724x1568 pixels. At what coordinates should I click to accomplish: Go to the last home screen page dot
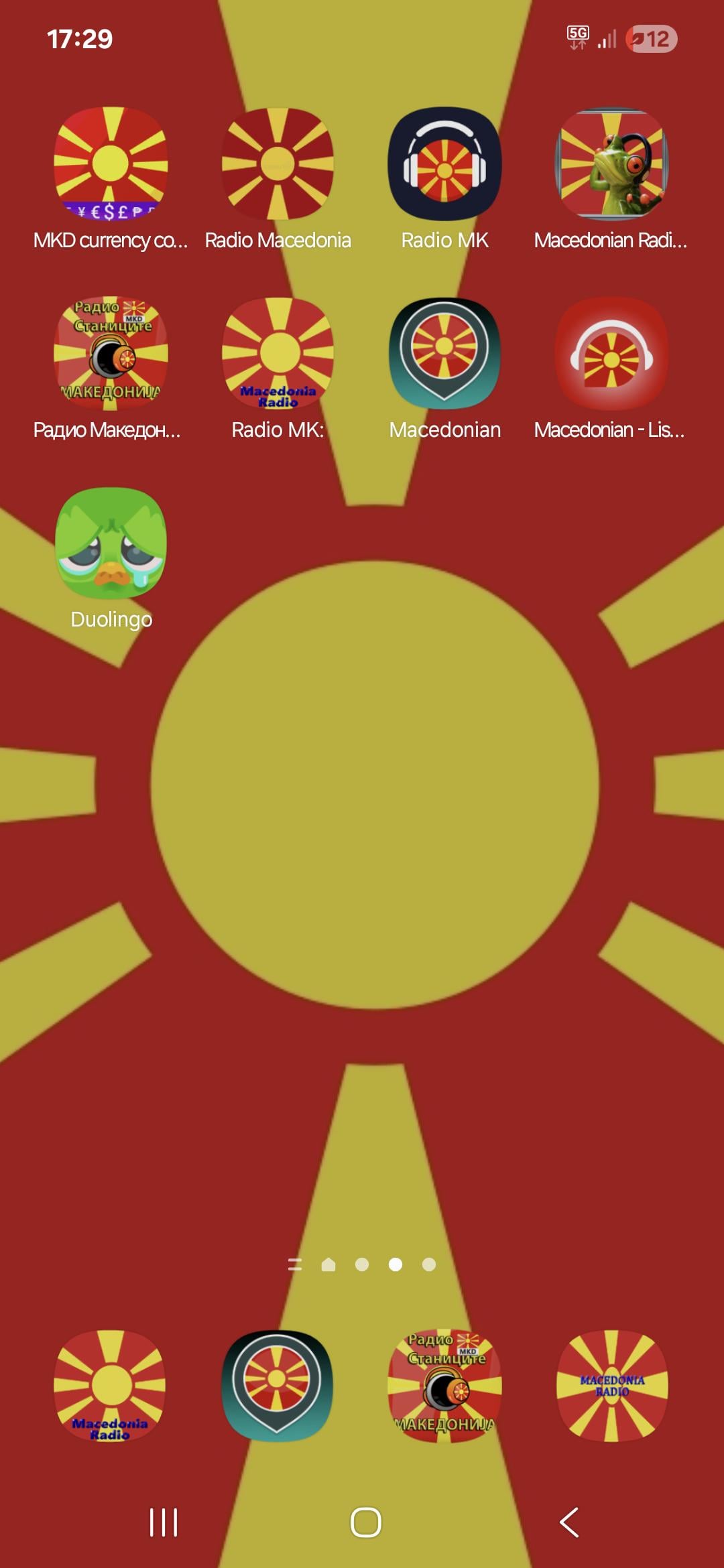pyautogui.click(x=429, y=1264)
